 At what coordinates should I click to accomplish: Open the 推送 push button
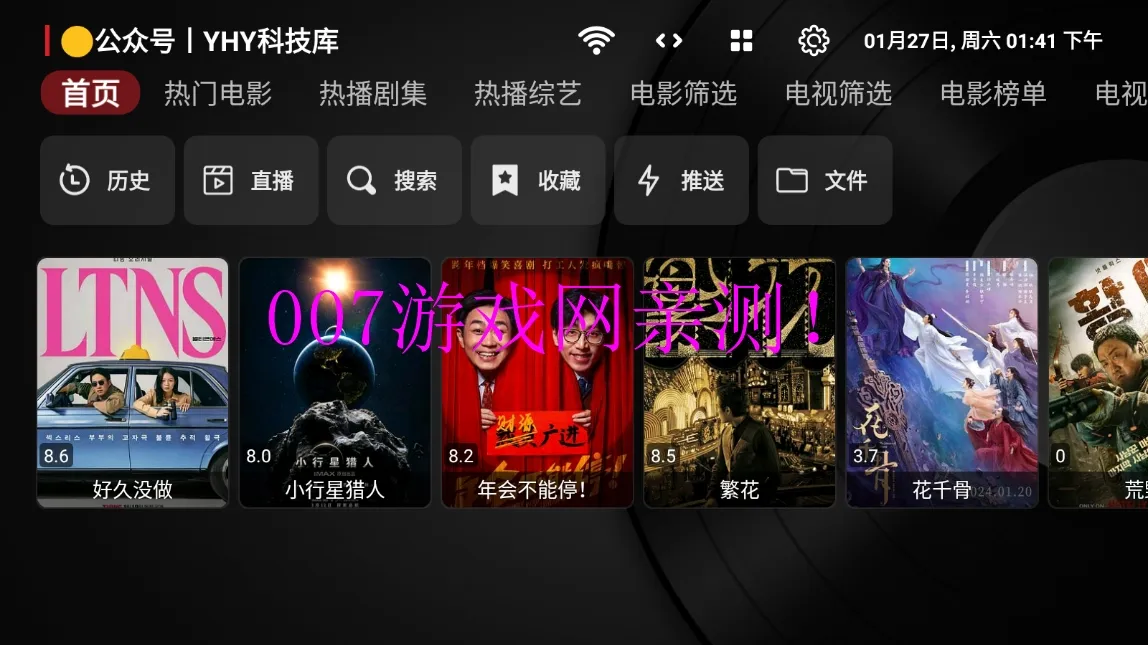tap(681, 181)
